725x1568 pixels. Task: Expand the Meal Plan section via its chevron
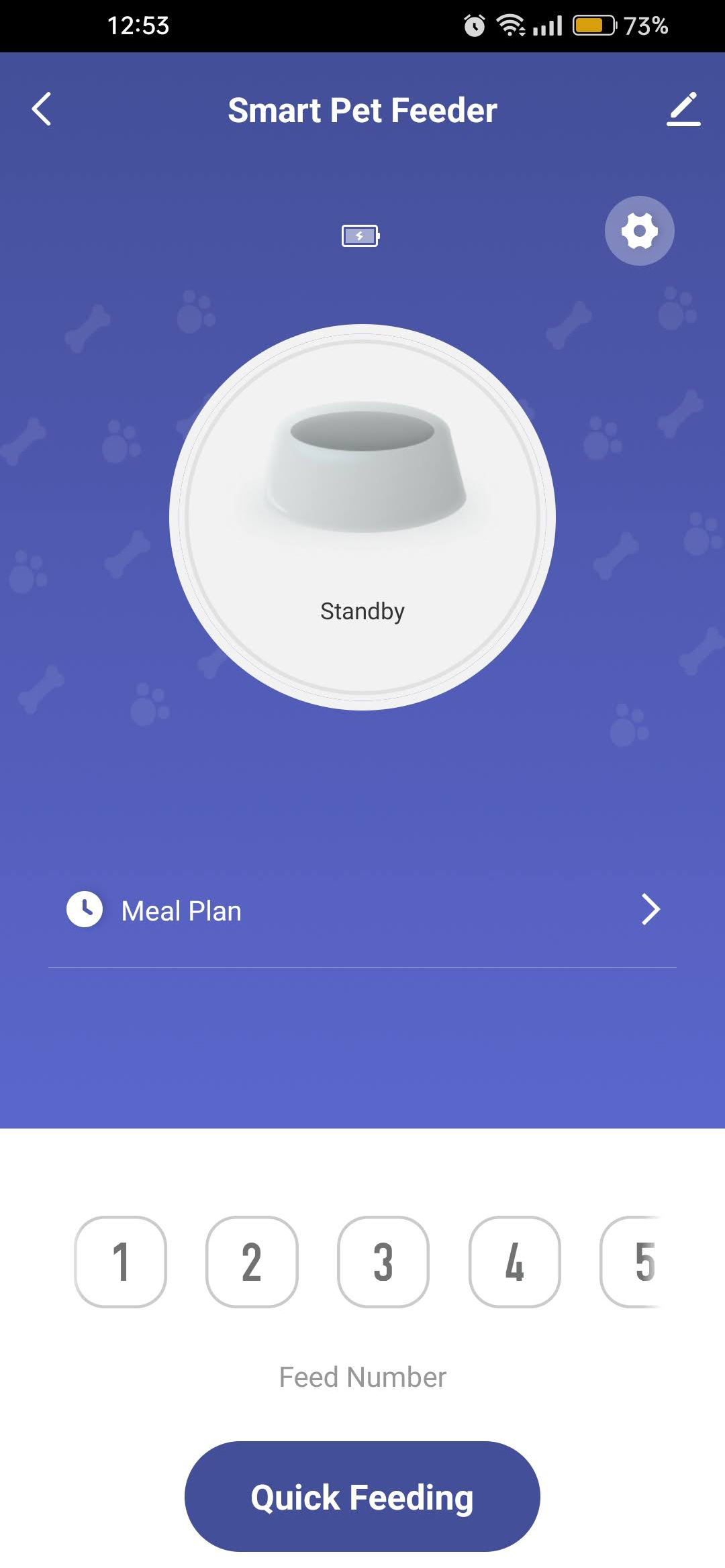(649, 910)
